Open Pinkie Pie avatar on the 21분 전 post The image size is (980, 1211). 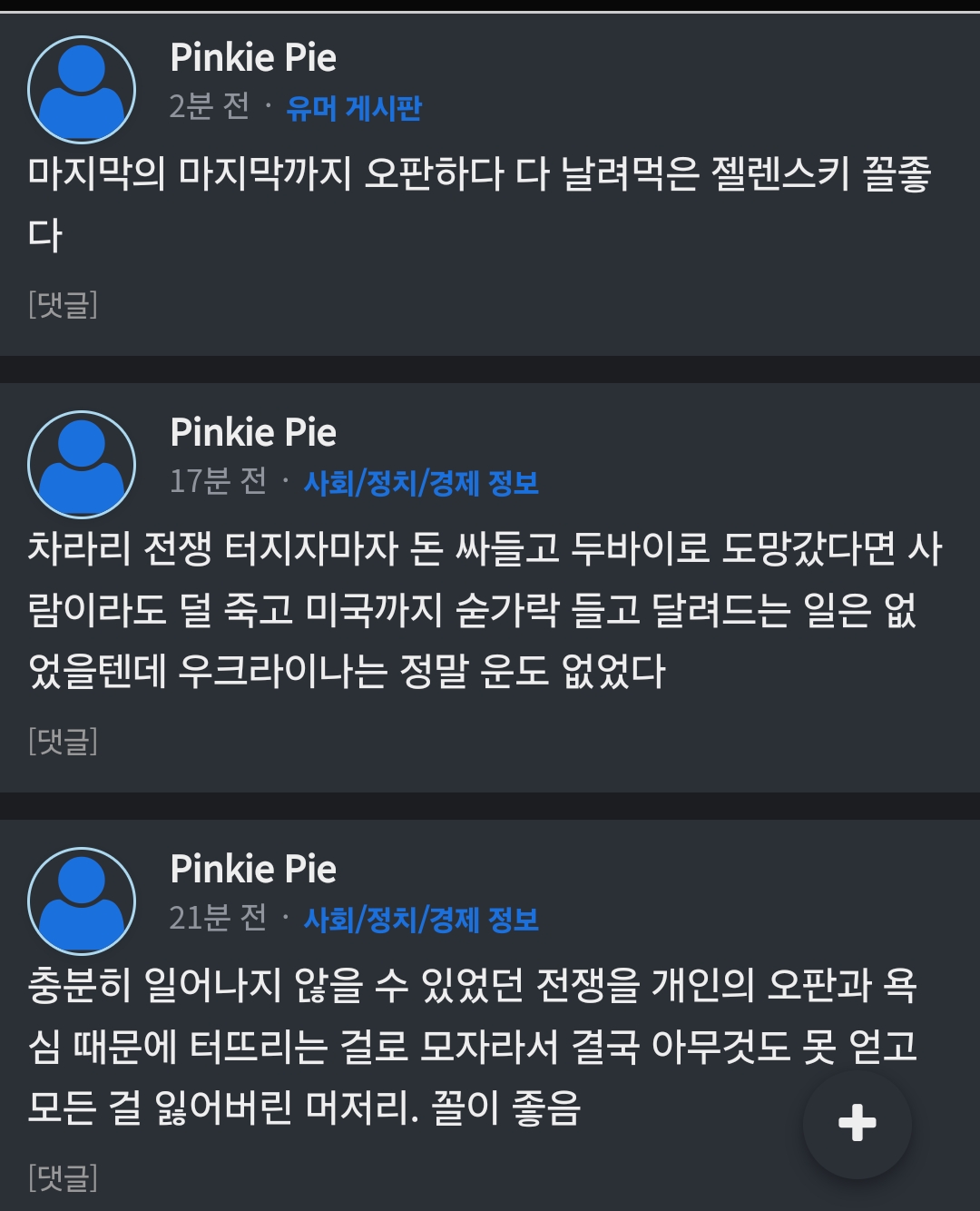click(82, 901)
